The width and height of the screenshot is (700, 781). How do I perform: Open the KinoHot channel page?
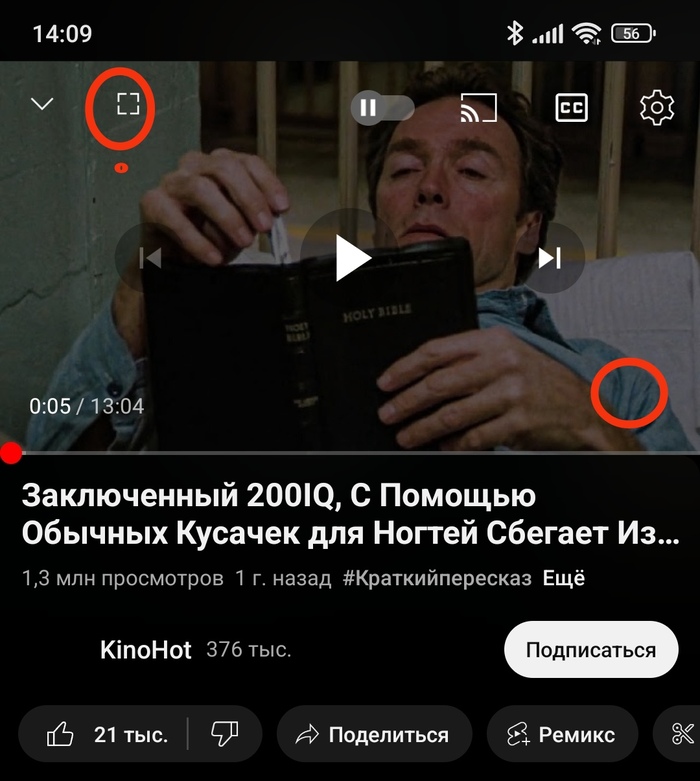[146, 650]
